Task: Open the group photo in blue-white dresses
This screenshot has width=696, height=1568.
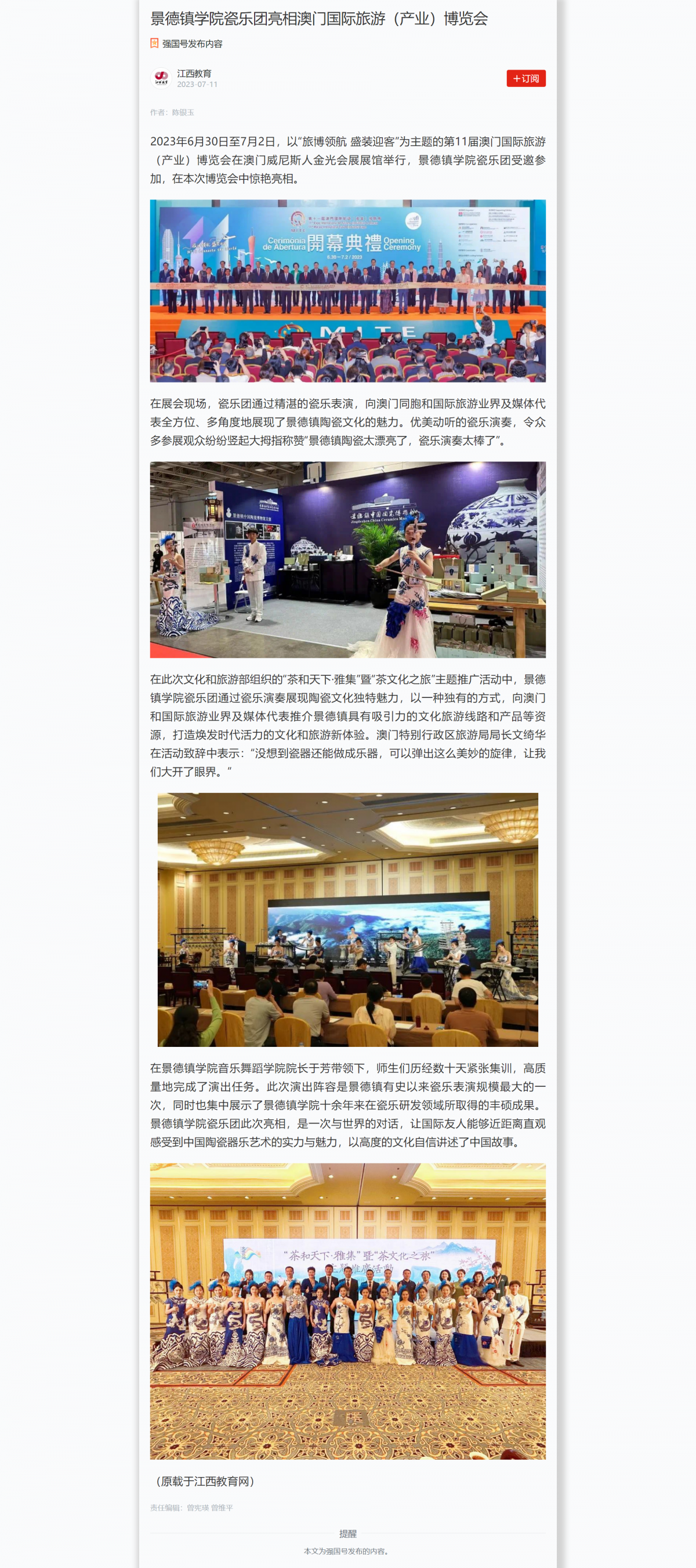Action: [x=347, y=1311]
